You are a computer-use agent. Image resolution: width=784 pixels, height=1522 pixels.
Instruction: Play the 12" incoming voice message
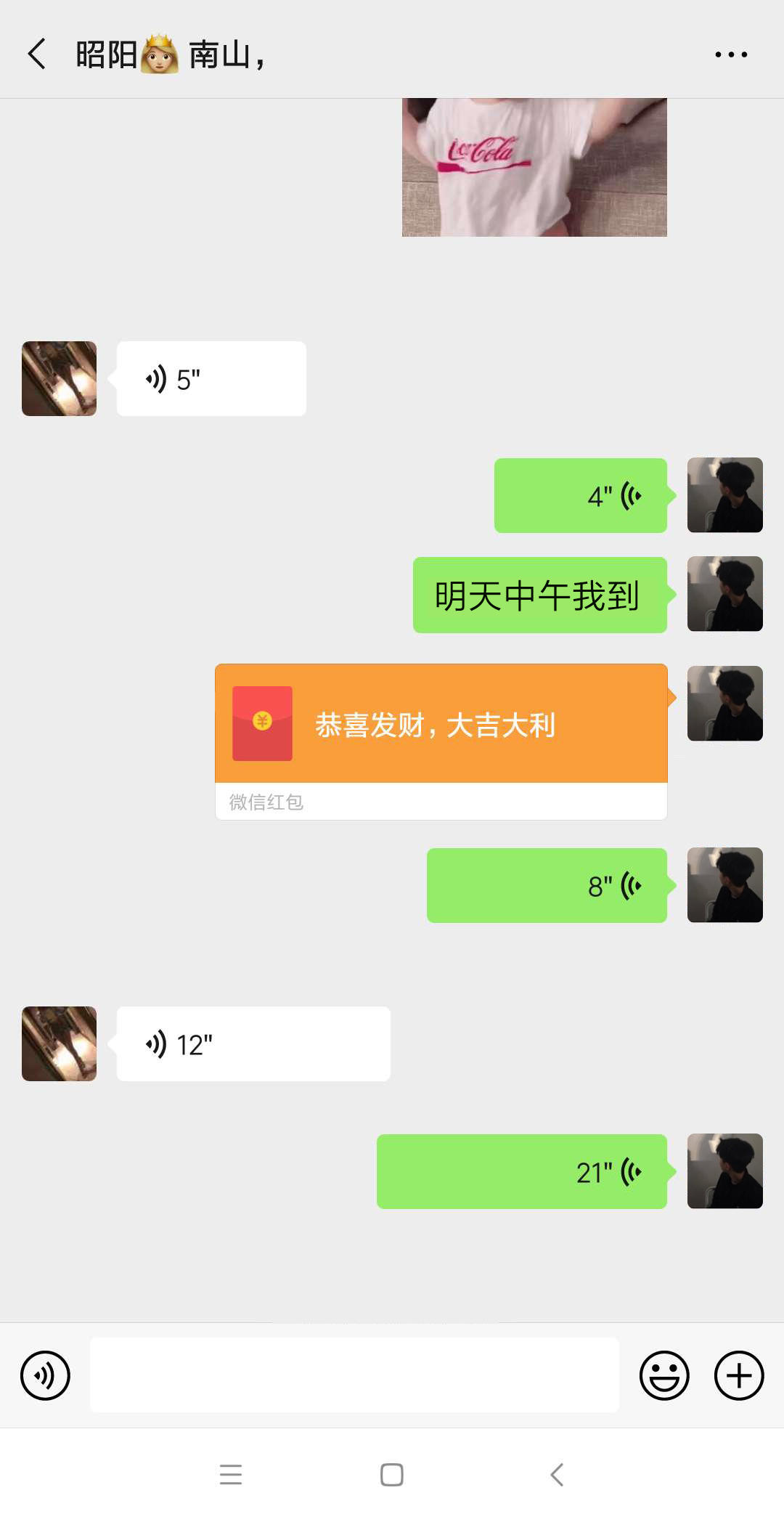(253, 1043)
